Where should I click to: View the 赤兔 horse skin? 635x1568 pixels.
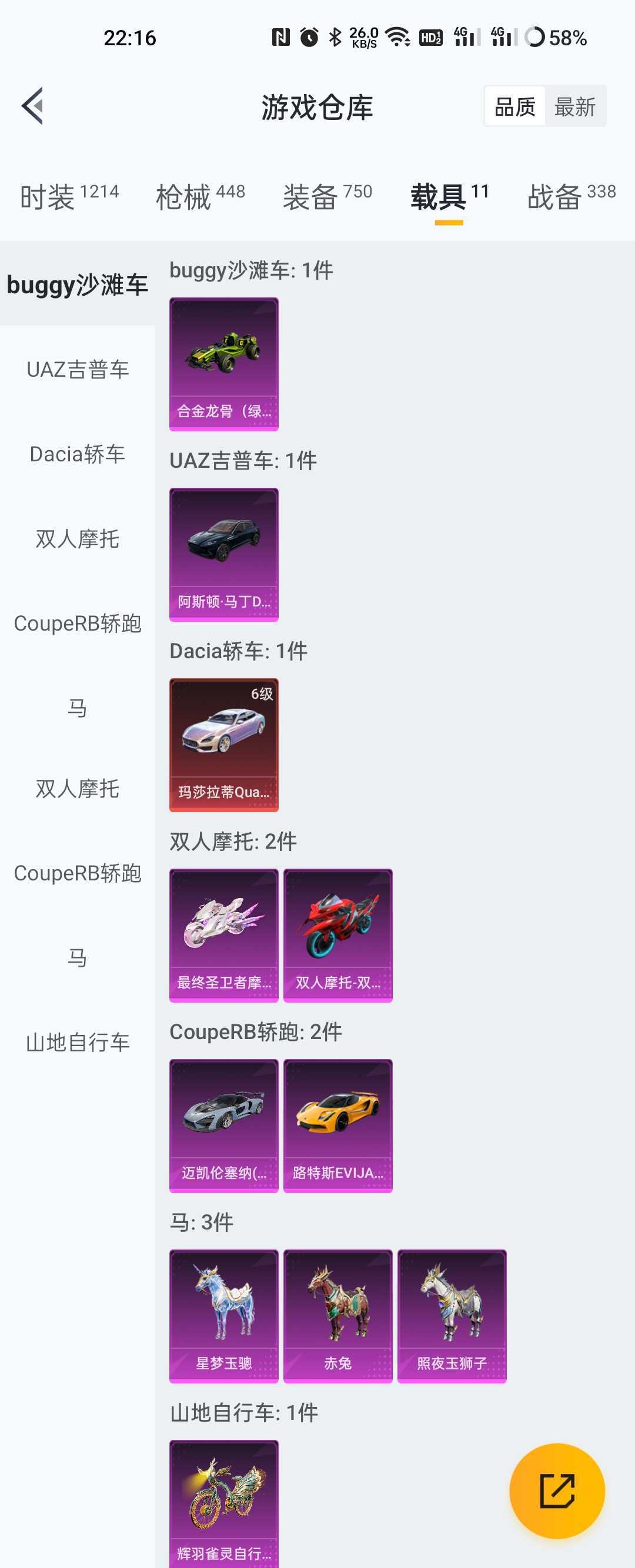tap(338, 1316)
